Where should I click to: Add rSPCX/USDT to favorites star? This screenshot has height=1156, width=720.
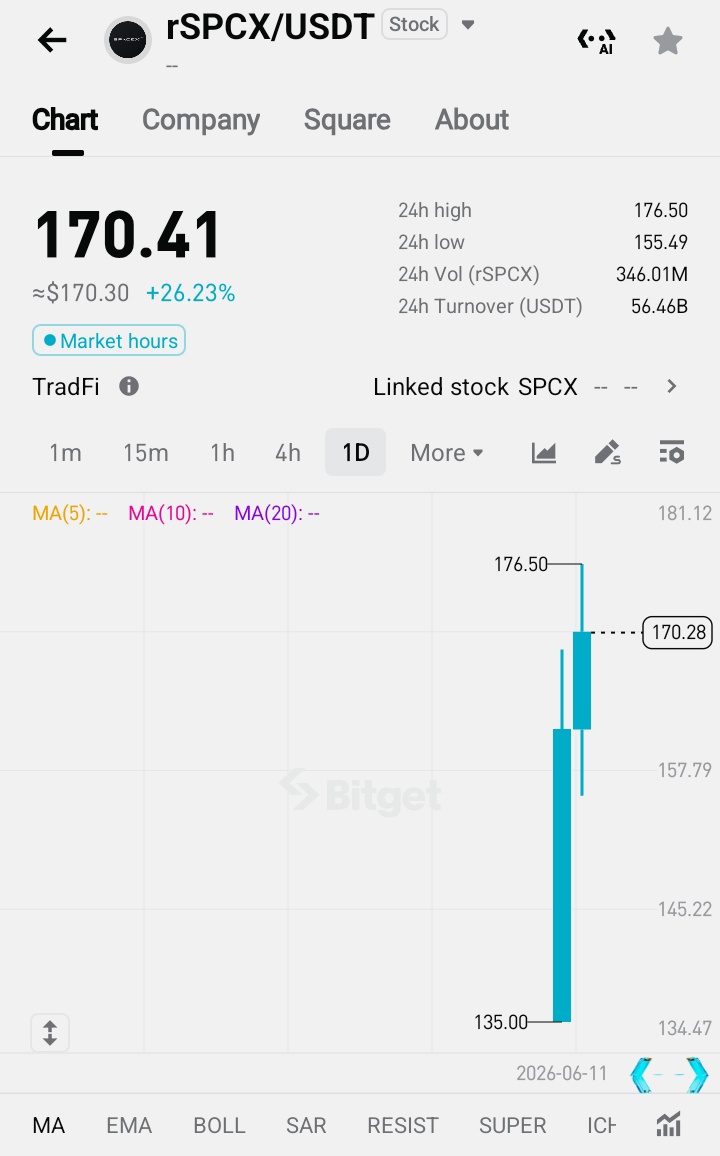click(x=668, y=41)
